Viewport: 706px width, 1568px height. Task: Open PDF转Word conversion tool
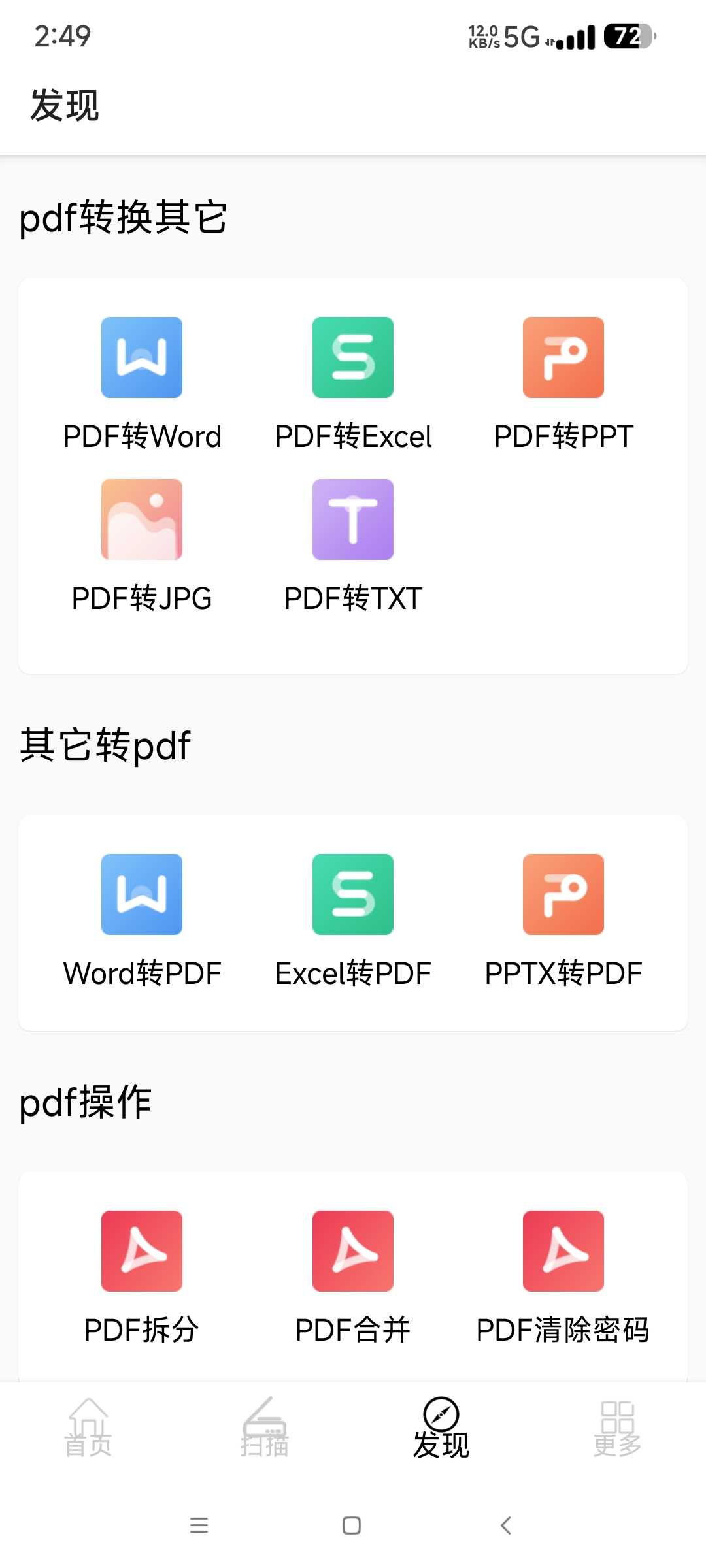click(142, 384)
